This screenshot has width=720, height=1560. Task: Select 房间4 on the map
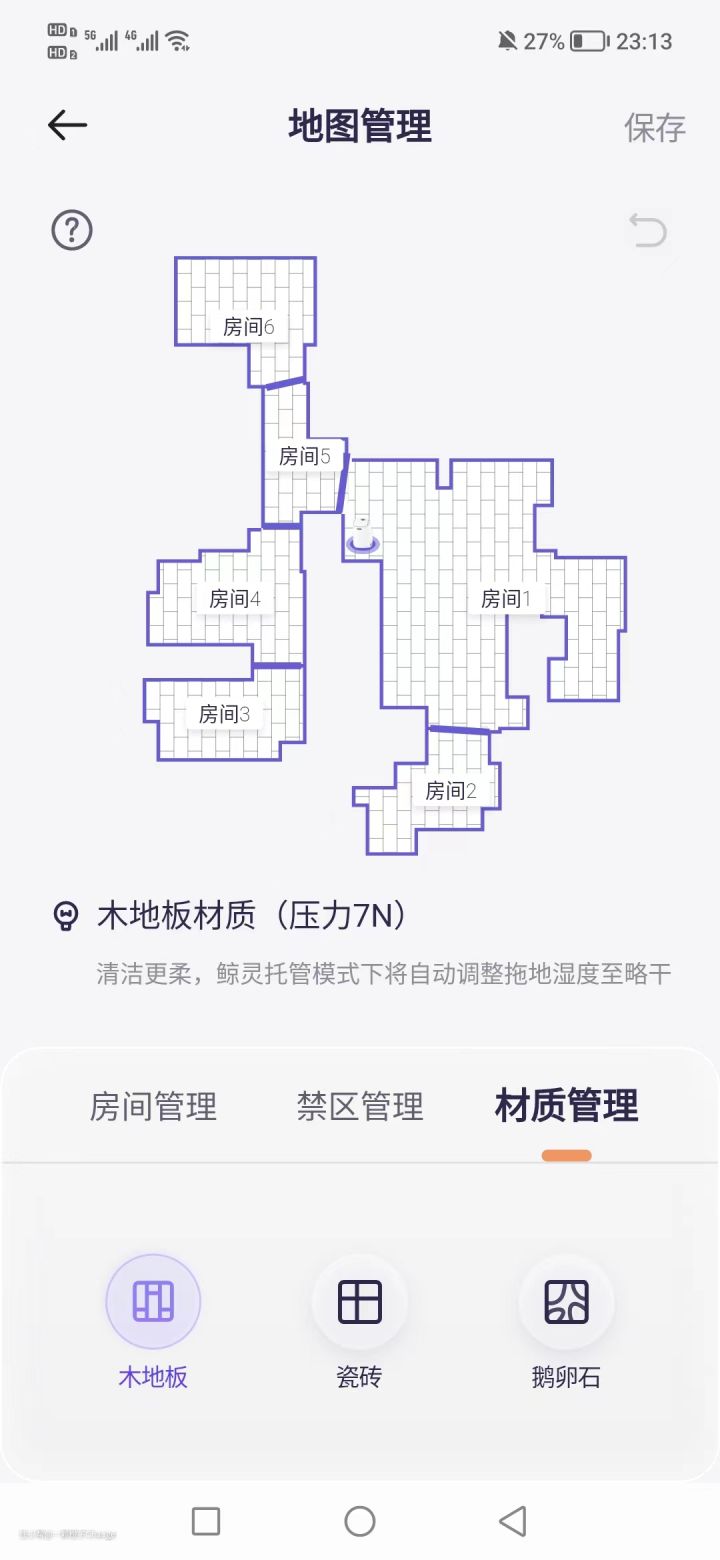pyautogui.click(x=234, y=599)
